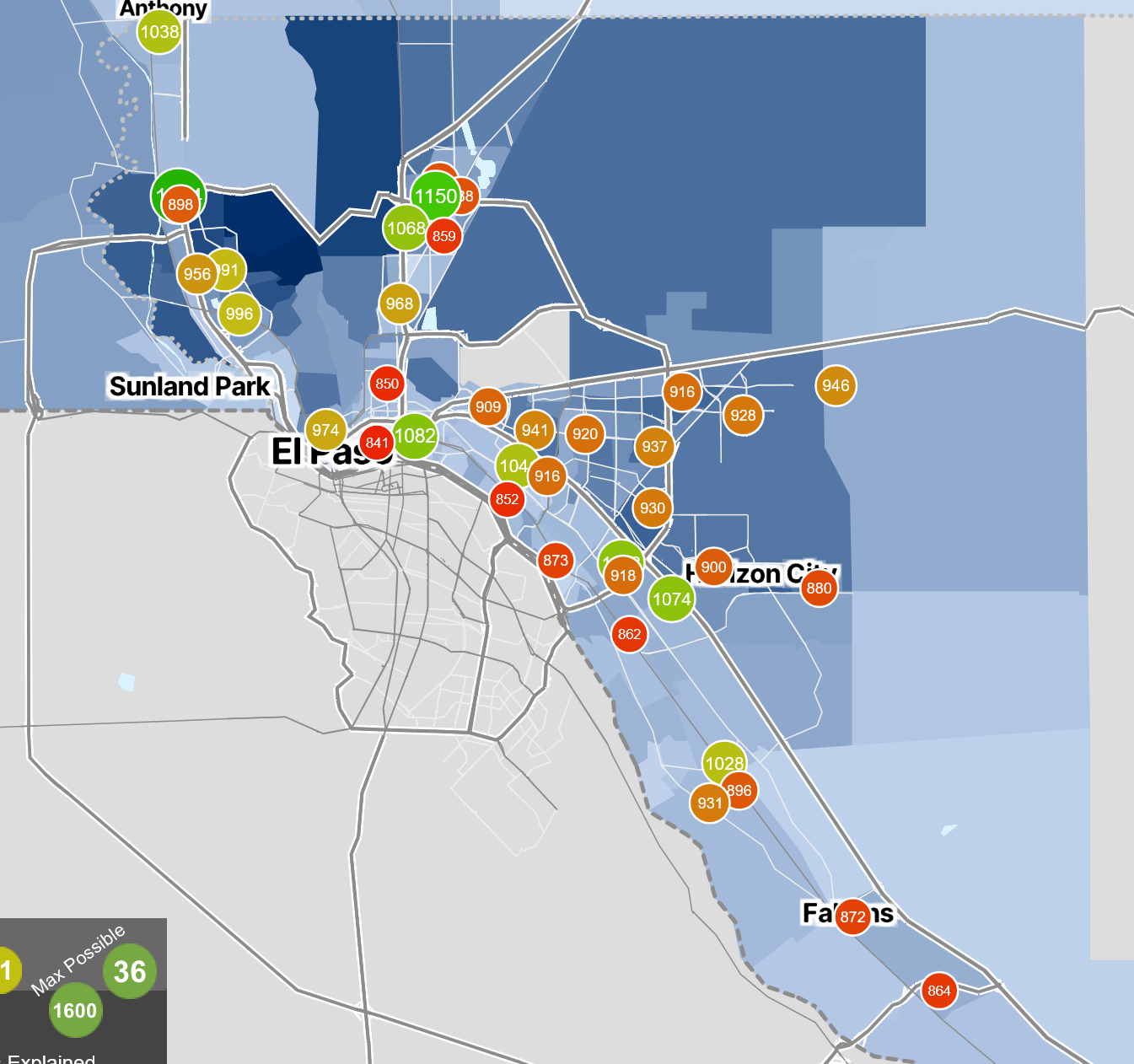Select the 1038 marker near Anthony
This screenshot has height=1064, width=1134.
[159, 33]
